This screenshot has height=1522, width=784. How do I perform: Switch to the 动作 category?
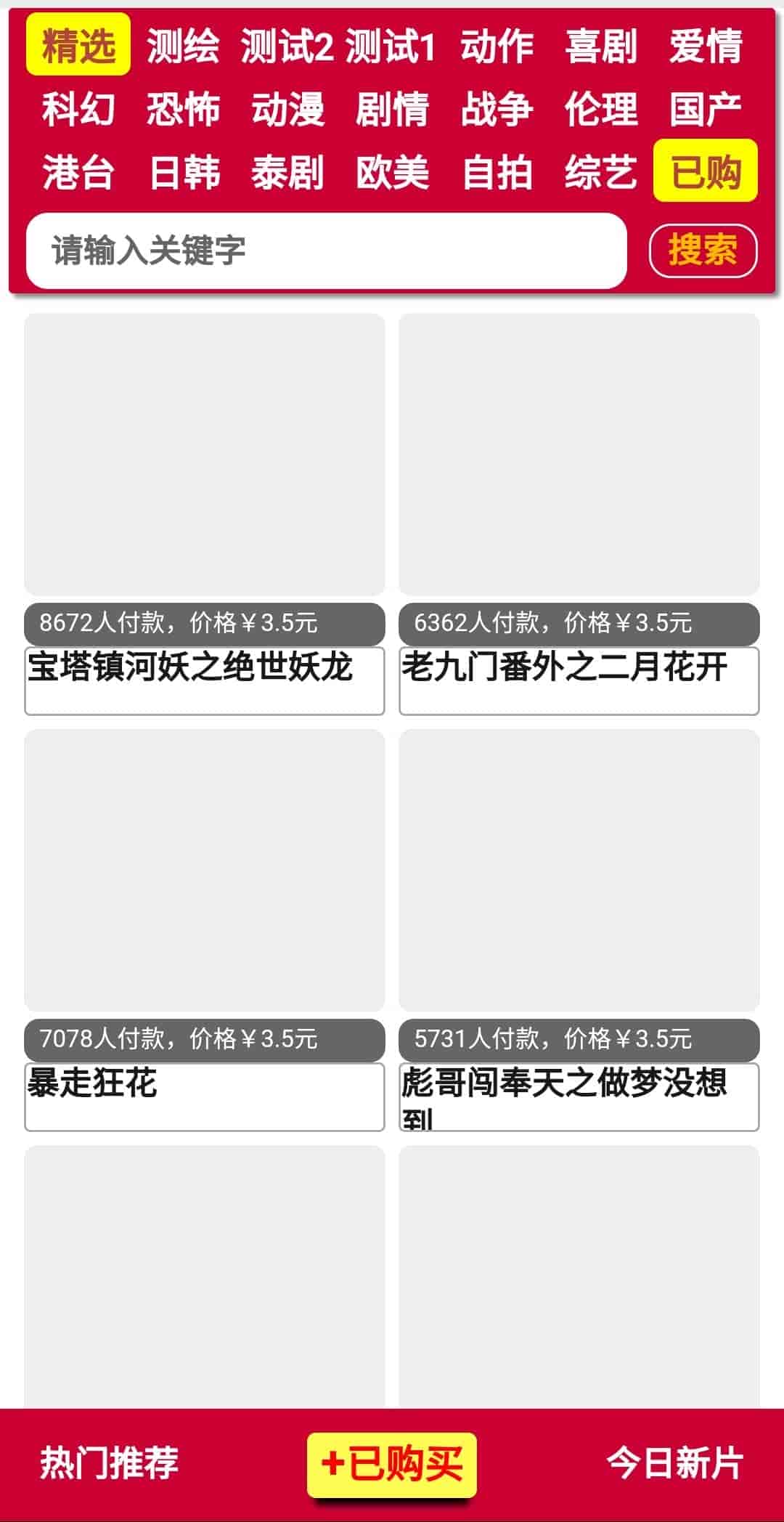[x=497, y=45]
